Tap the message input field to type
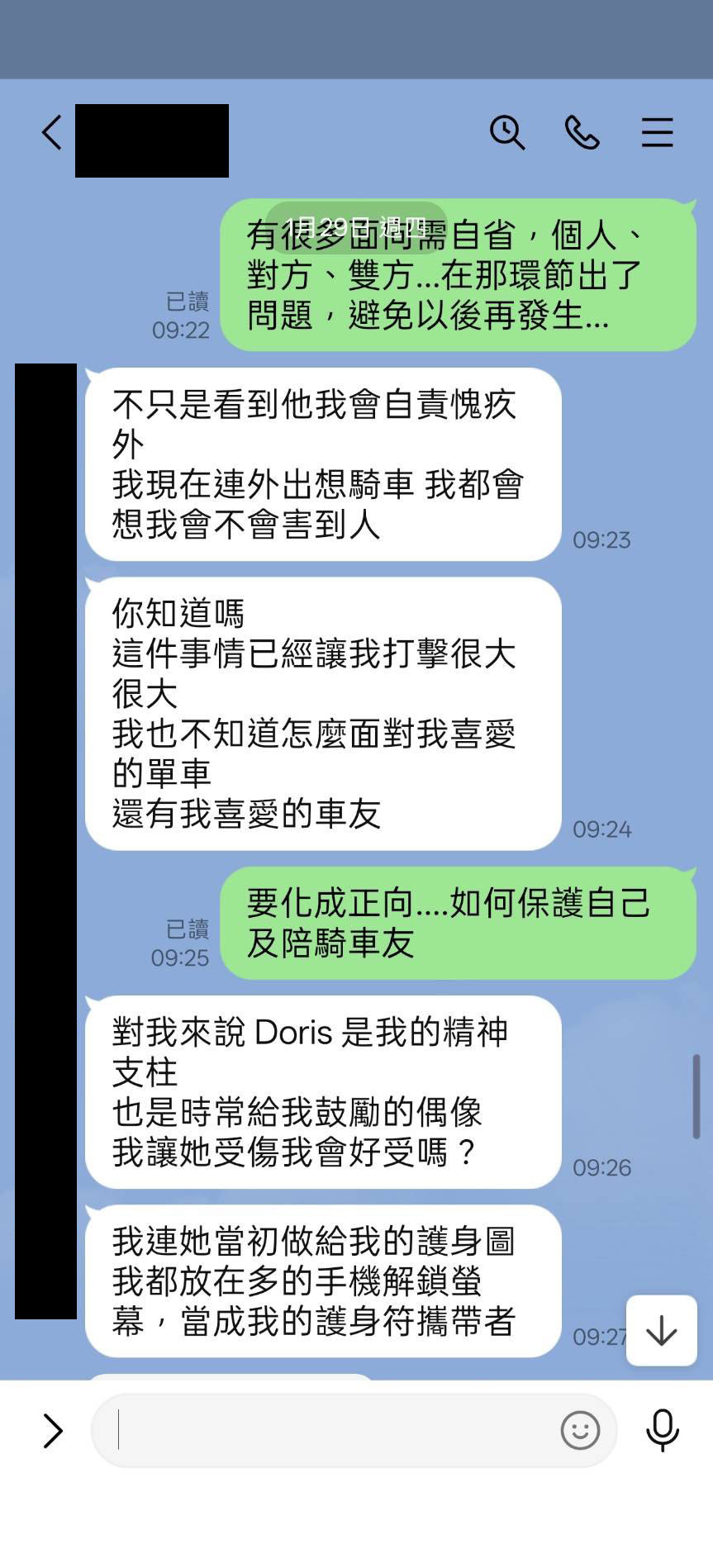Screen dimensions: 713x1568 tap(330, 1430)
